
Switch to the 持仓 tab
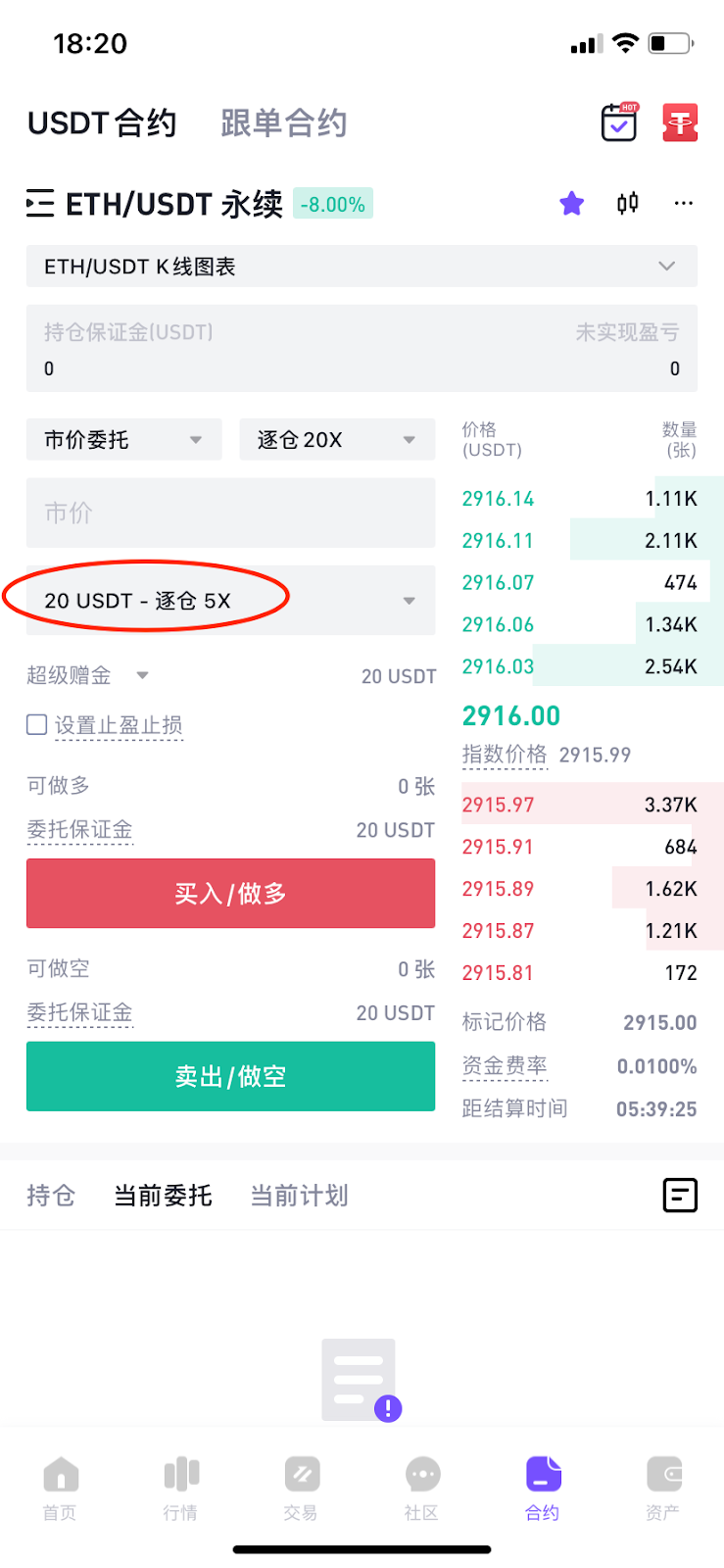[x=51, y=1196]
